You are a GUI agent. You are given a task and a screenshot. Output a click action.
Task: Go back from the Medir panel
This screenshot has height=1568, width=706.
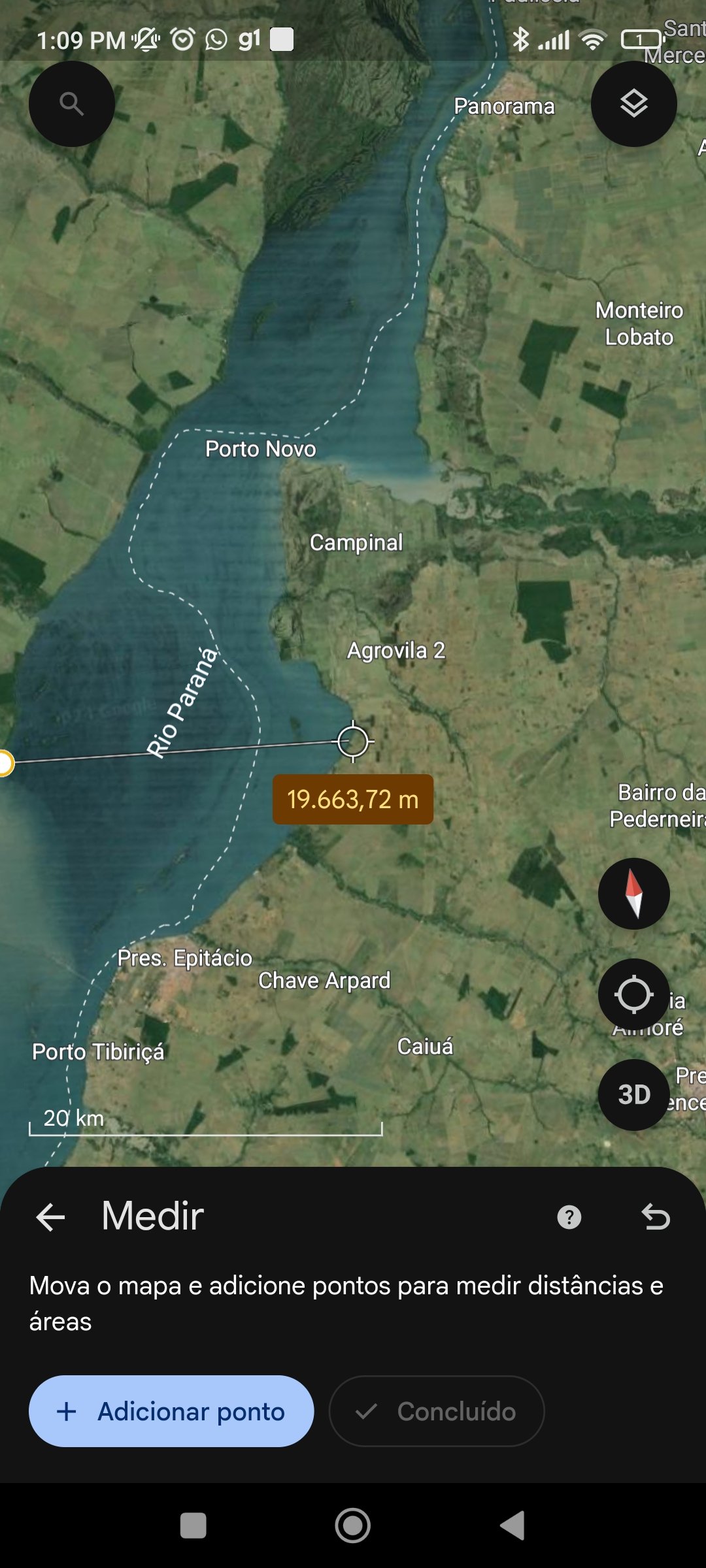click(x=50, y=1217)
